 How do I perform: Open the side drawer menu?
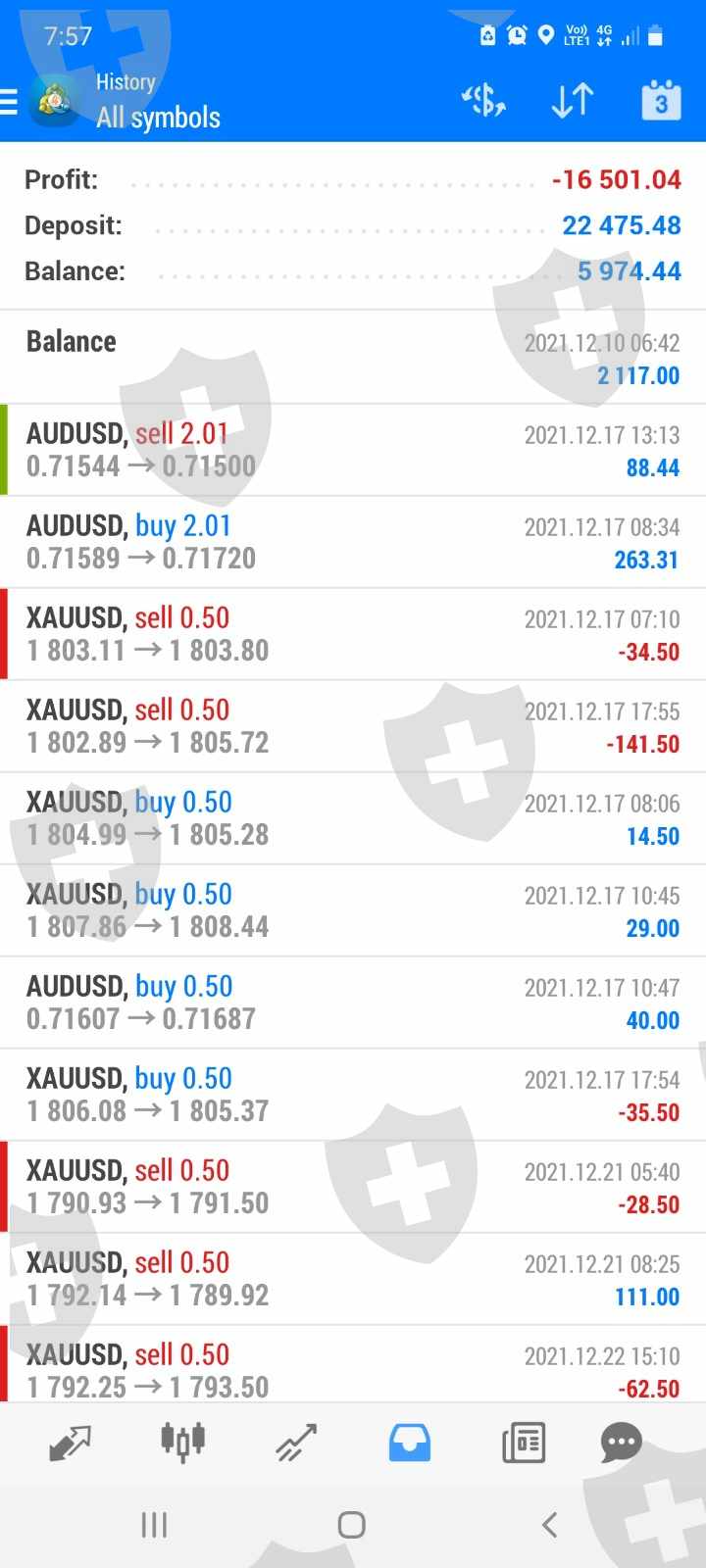pos(10,101)
